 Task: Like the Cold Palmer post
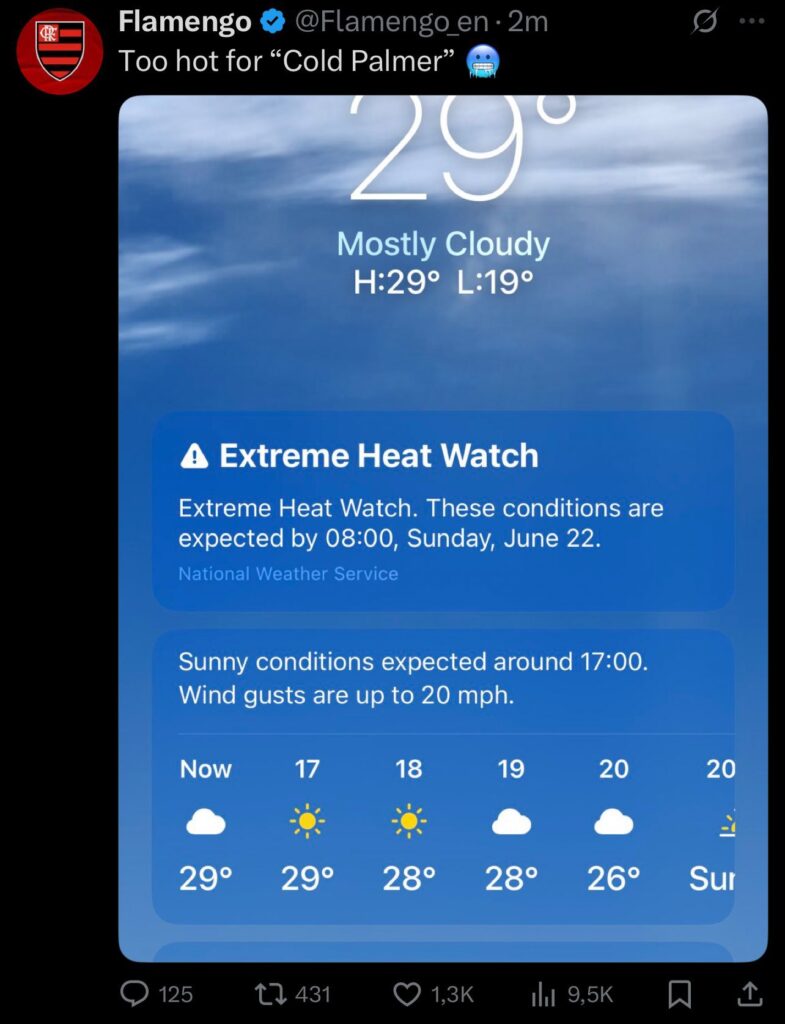point(407,993)
